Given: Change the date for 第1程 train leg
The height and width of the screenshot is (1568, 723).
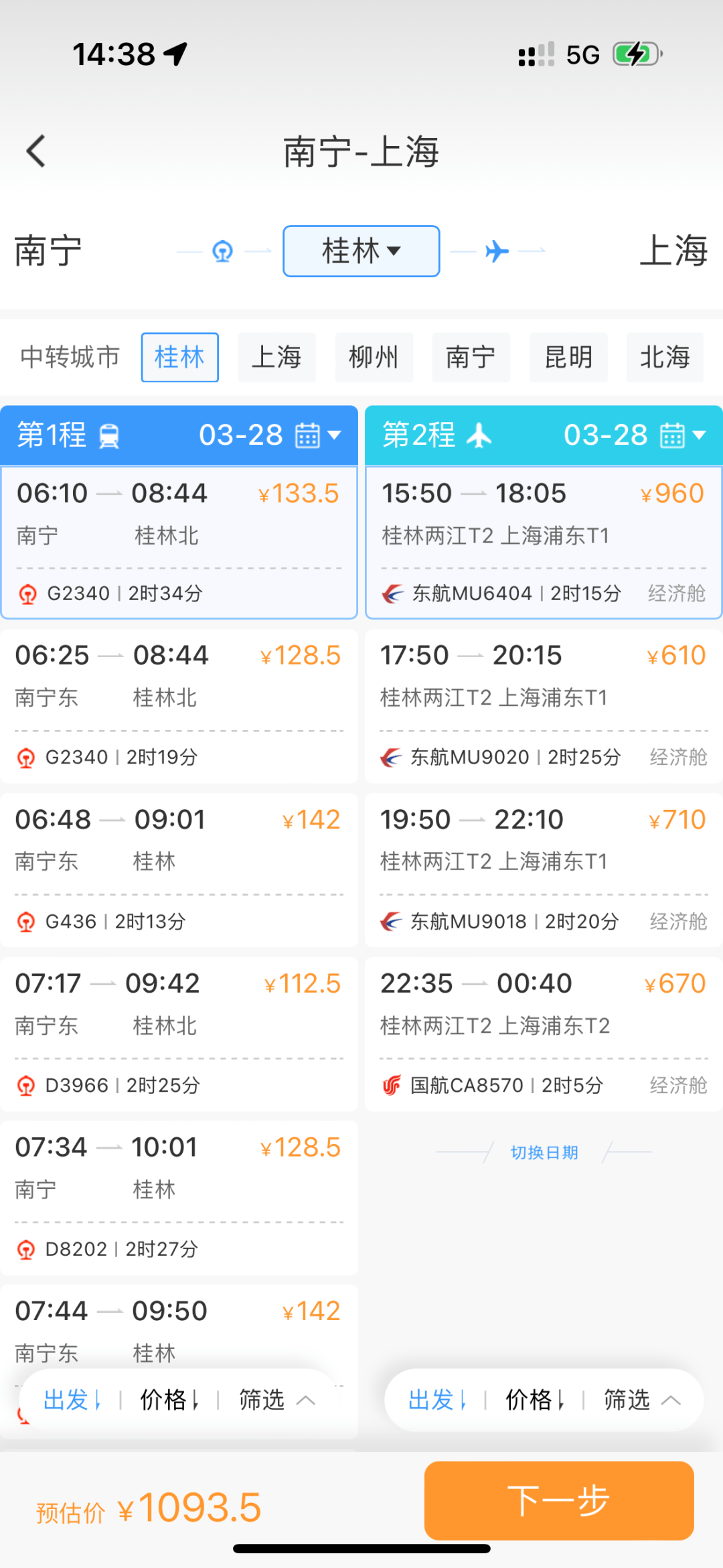Looking at the screenshot, I should click(x=270, y=435).
